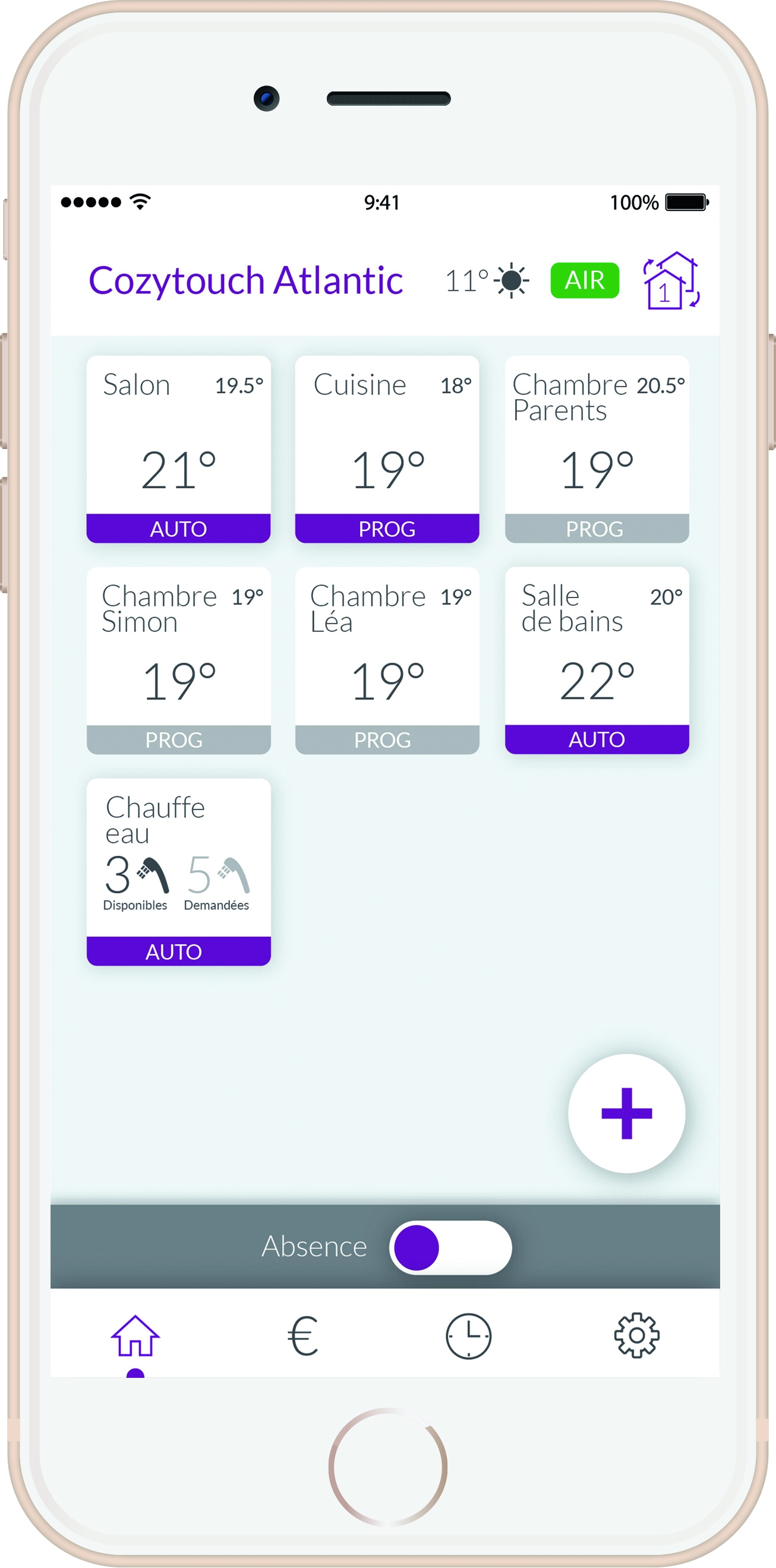This screenshot has width=776, height=1568.
Task: Open the house switcher icon
Action: pos(671,280)
